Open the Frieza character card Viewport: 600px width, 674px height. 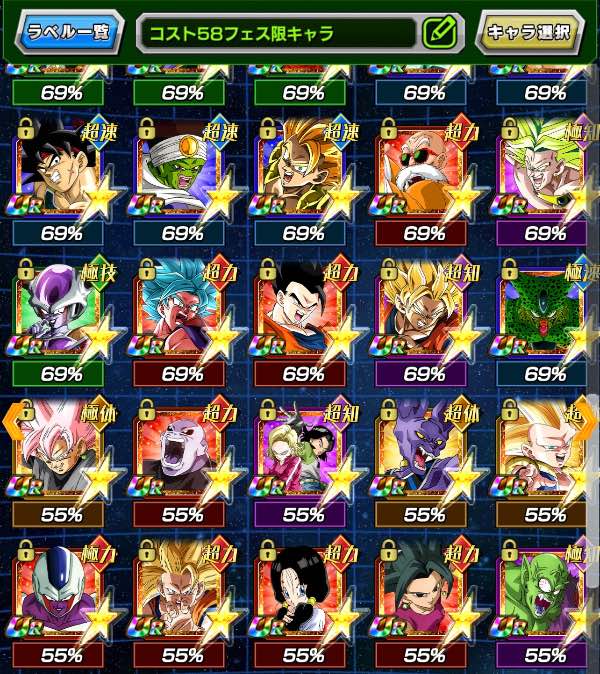point(57,313)
